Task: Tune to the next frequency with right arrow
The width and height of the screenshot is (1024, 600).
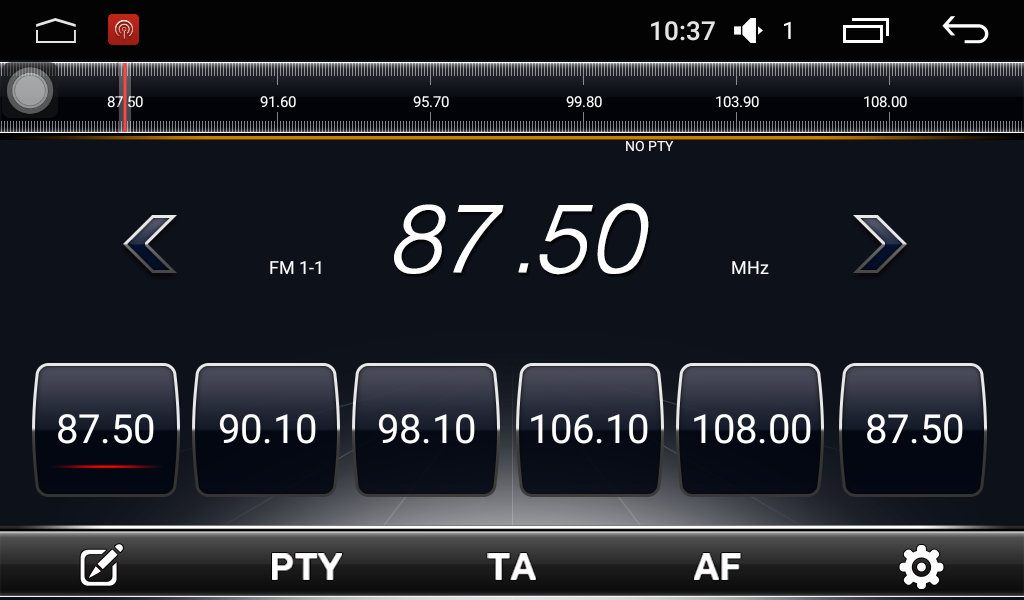Action: tap(879, 243)
